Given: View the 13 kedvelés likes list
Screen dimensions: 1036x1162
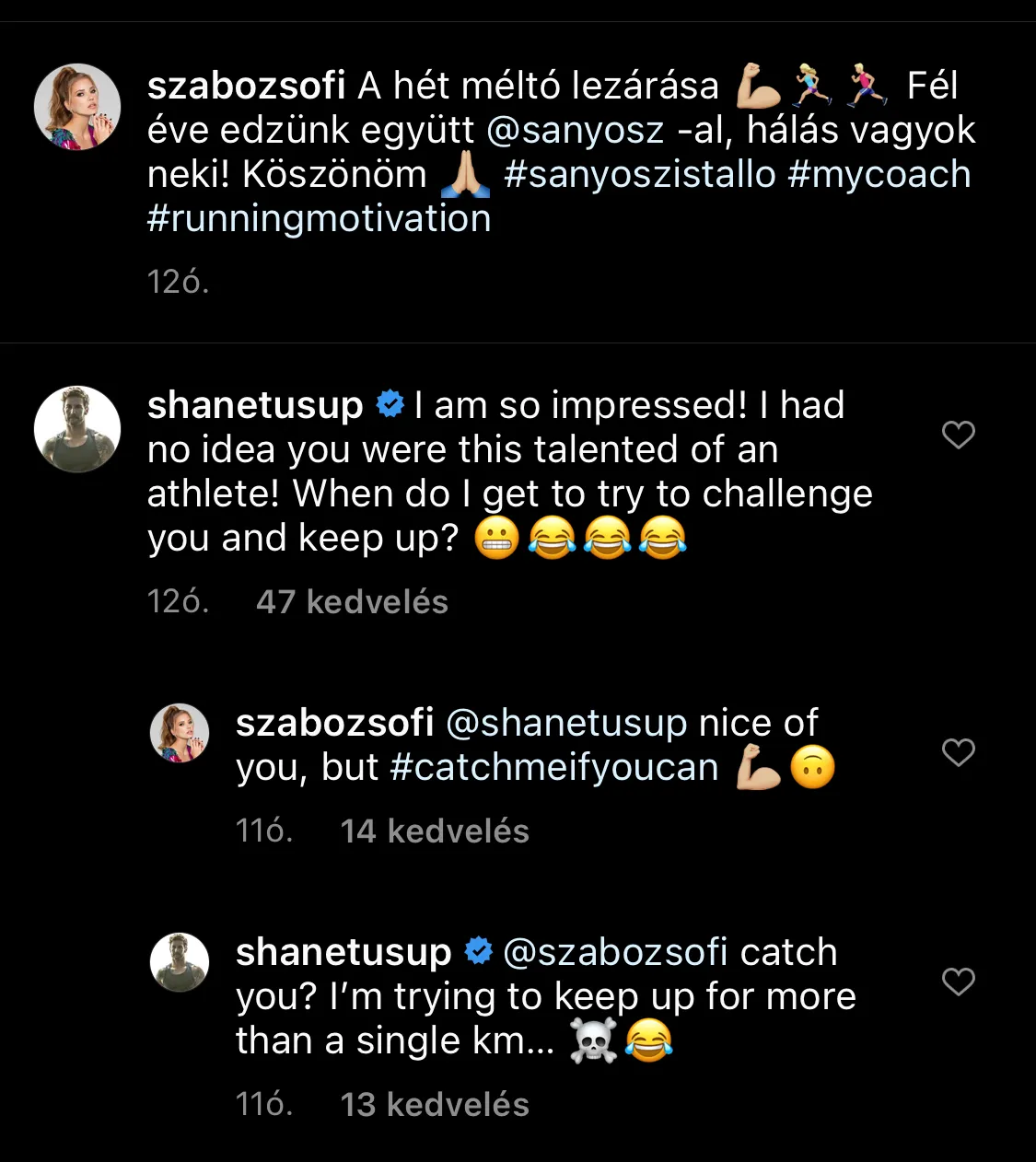Looking at the screenshot, I should click(x=435, y=1105).
